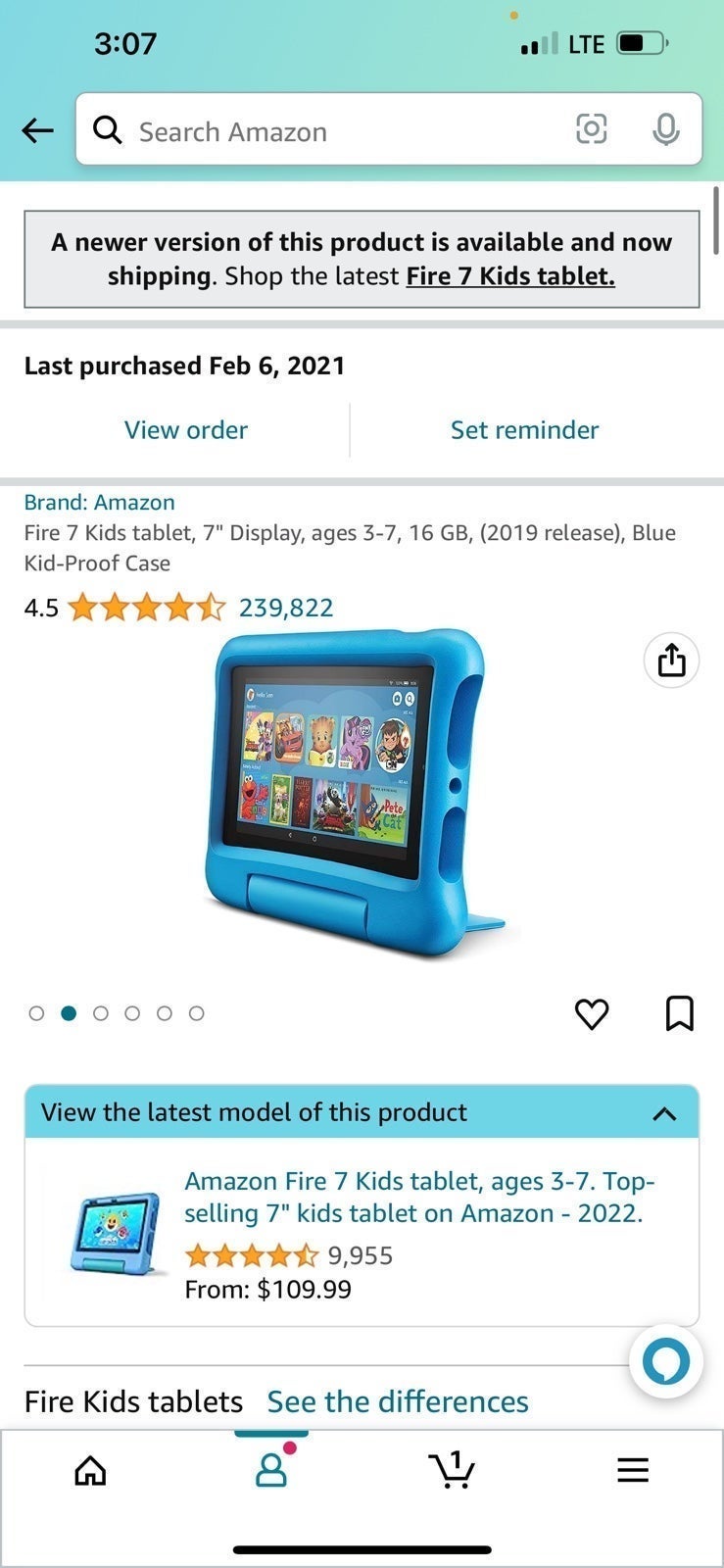
Task: Add the tablet to wish list heart
Action: [x=592, y=1013]
